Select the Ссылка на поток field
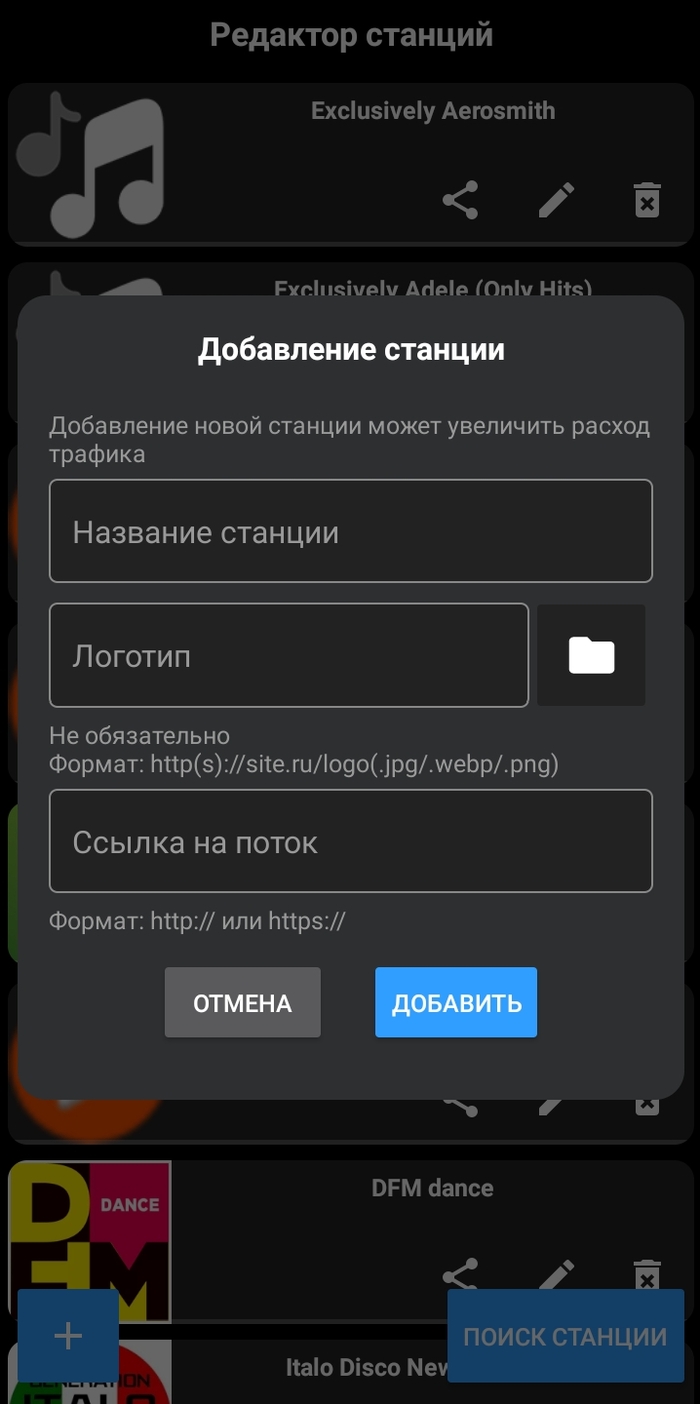Image resolution: width=700 pixels, height=1404 pixels. pyautogui.click(x=350, y=841)
